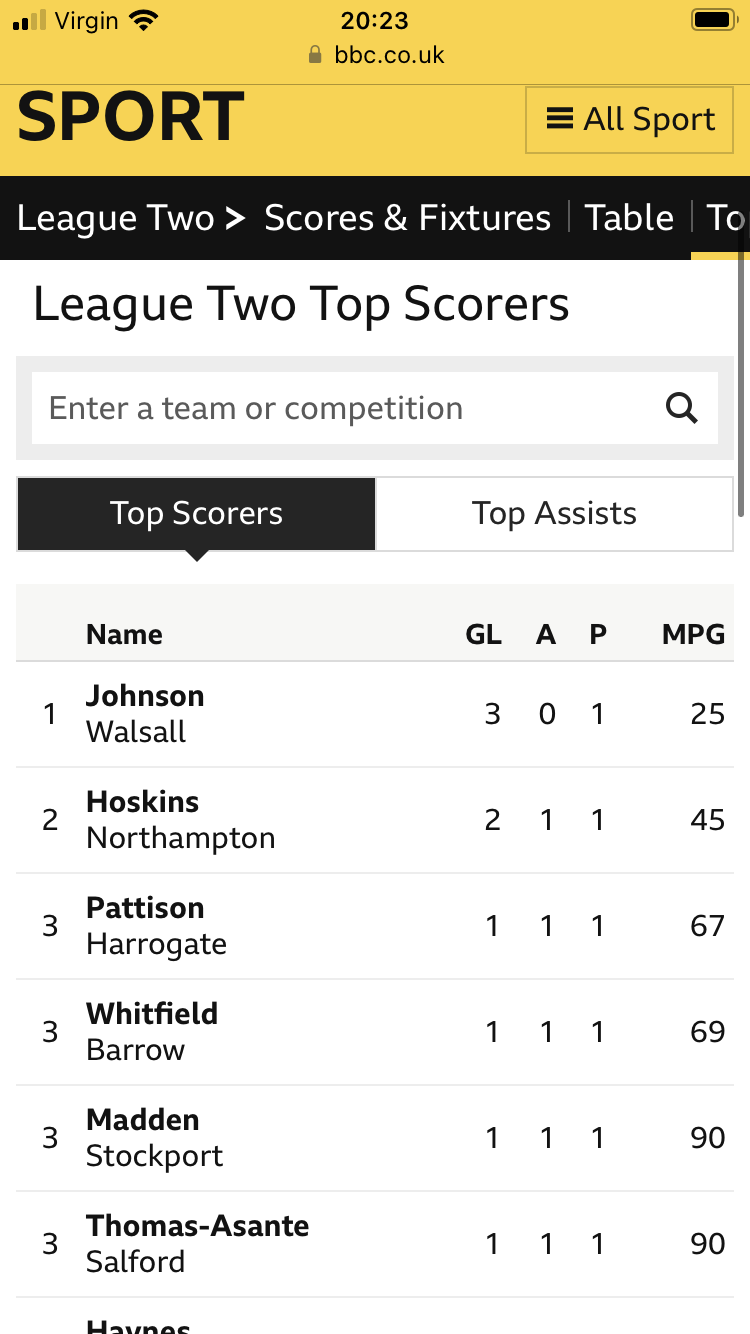Go to BBC Sport home via SPORT
The height and width of the screenshot is (1334, 750).
pos(131,117)
